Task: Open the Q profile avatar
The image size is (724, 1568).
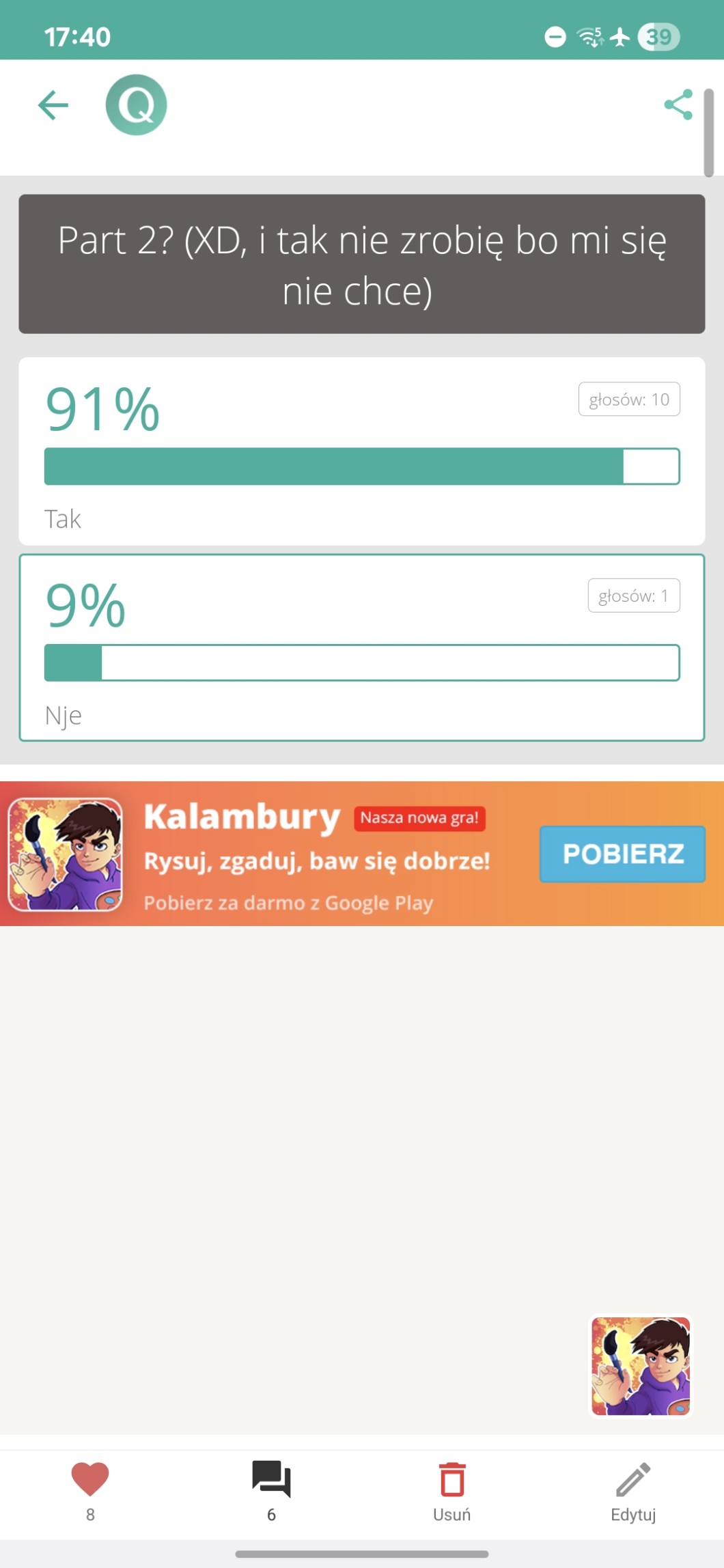Action: [x=136, y=105]
